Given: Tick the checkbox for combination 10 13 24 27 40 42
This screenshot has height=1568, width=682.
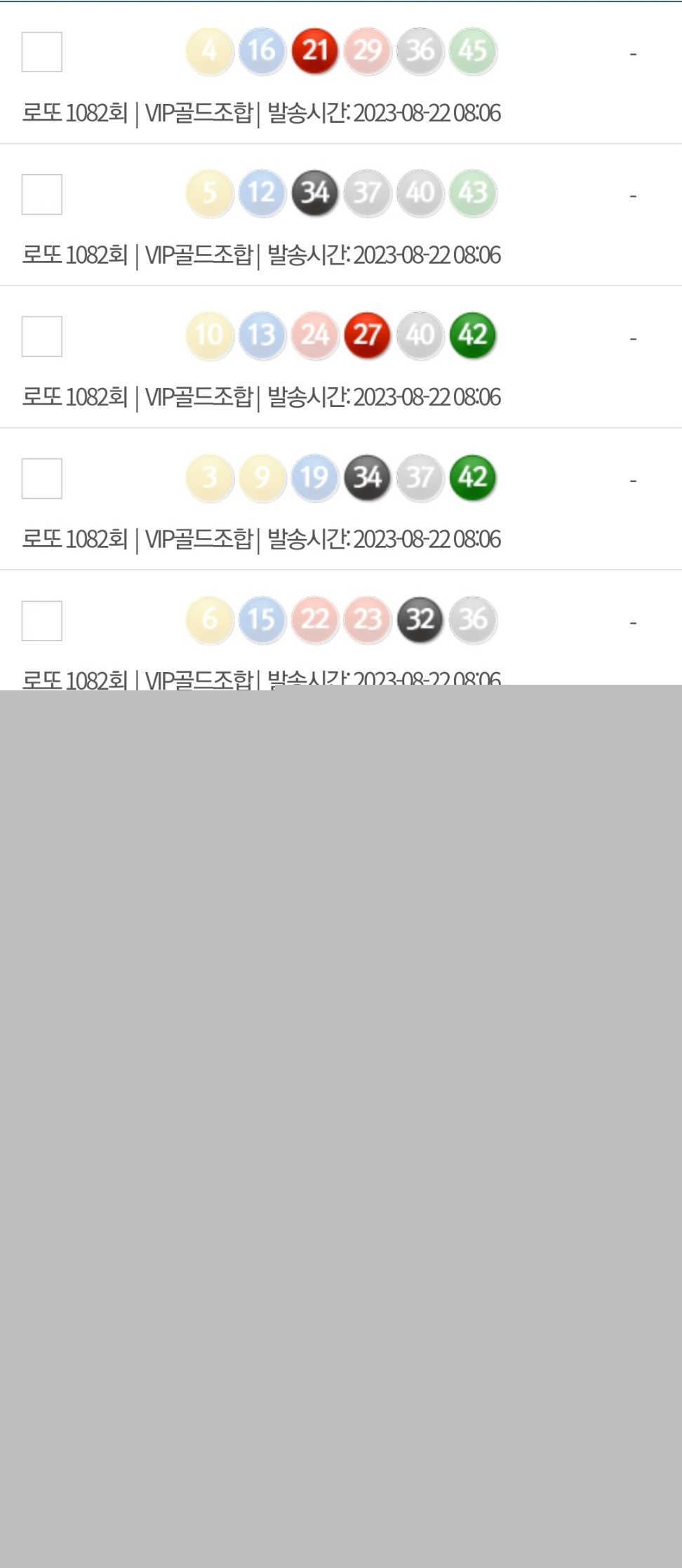Looking at the screenshot, I should (42, 336).
